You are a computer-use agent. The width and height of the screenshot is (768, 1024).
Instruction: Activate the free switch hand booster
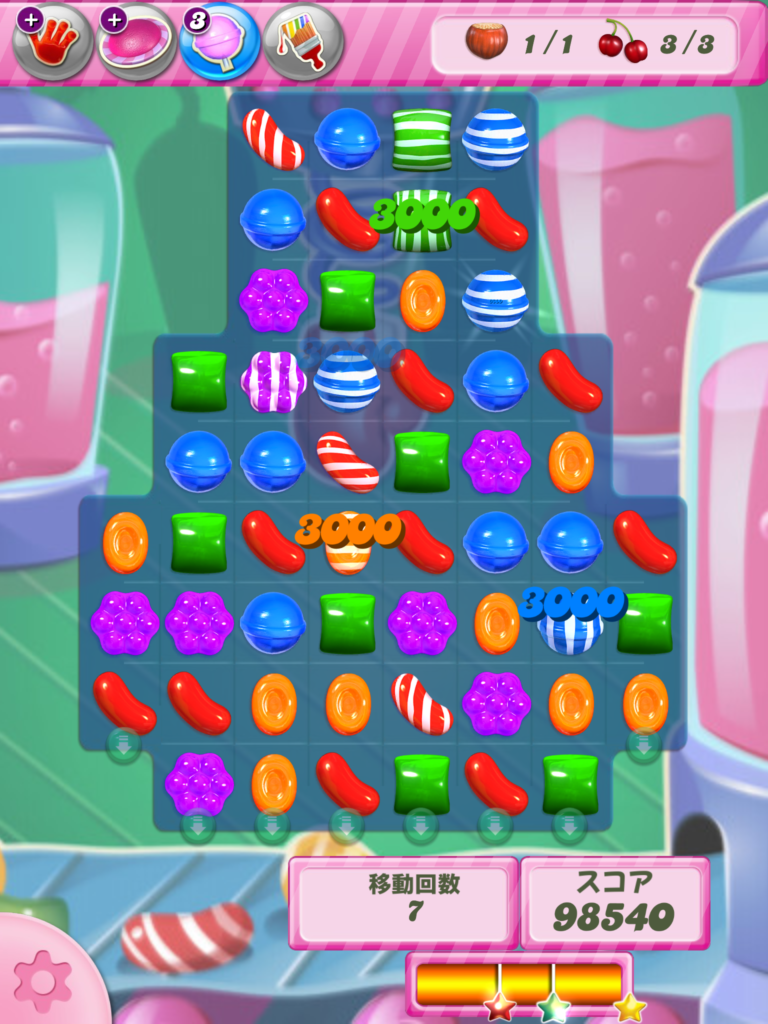pos(53,41)
